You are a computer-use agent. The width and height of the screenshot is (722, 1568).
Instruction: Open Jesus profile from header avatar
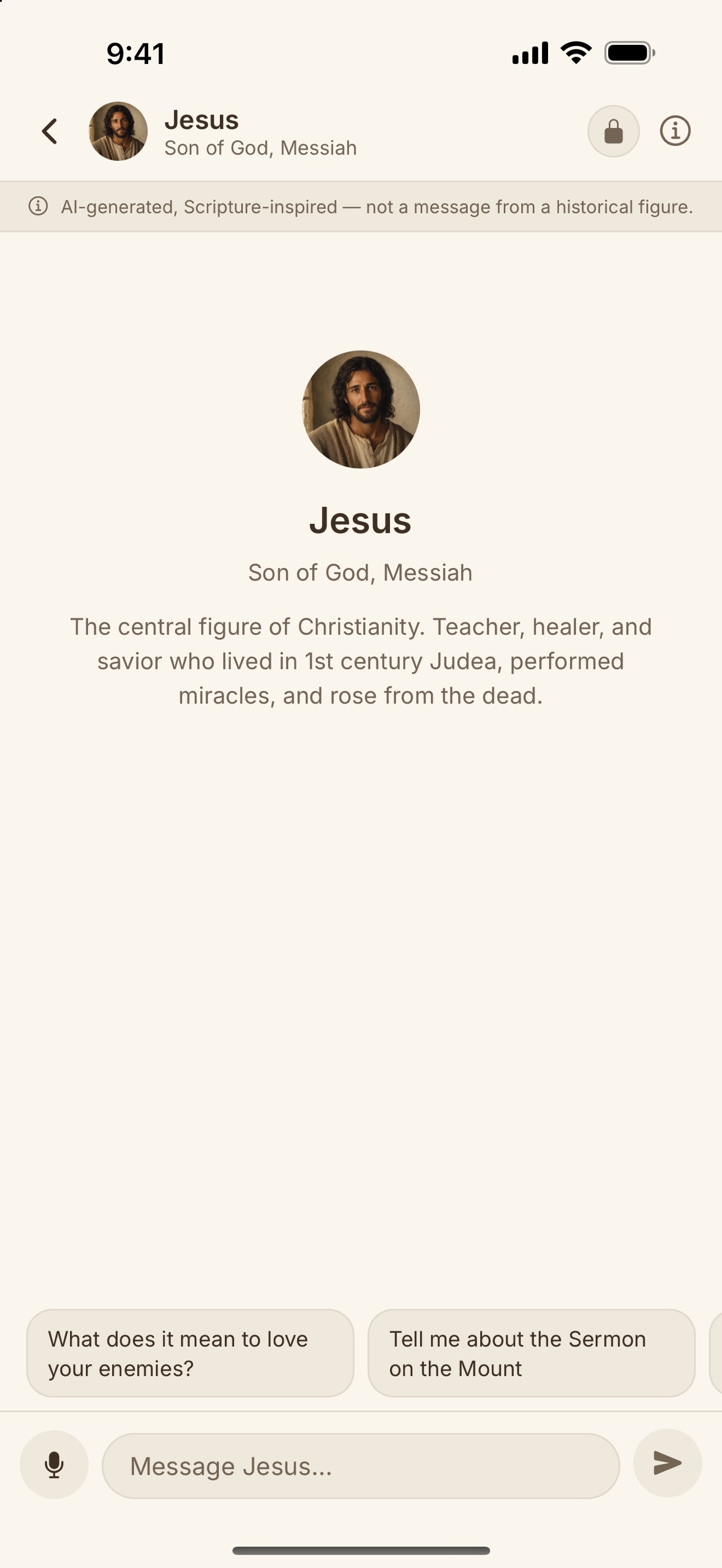118,131
